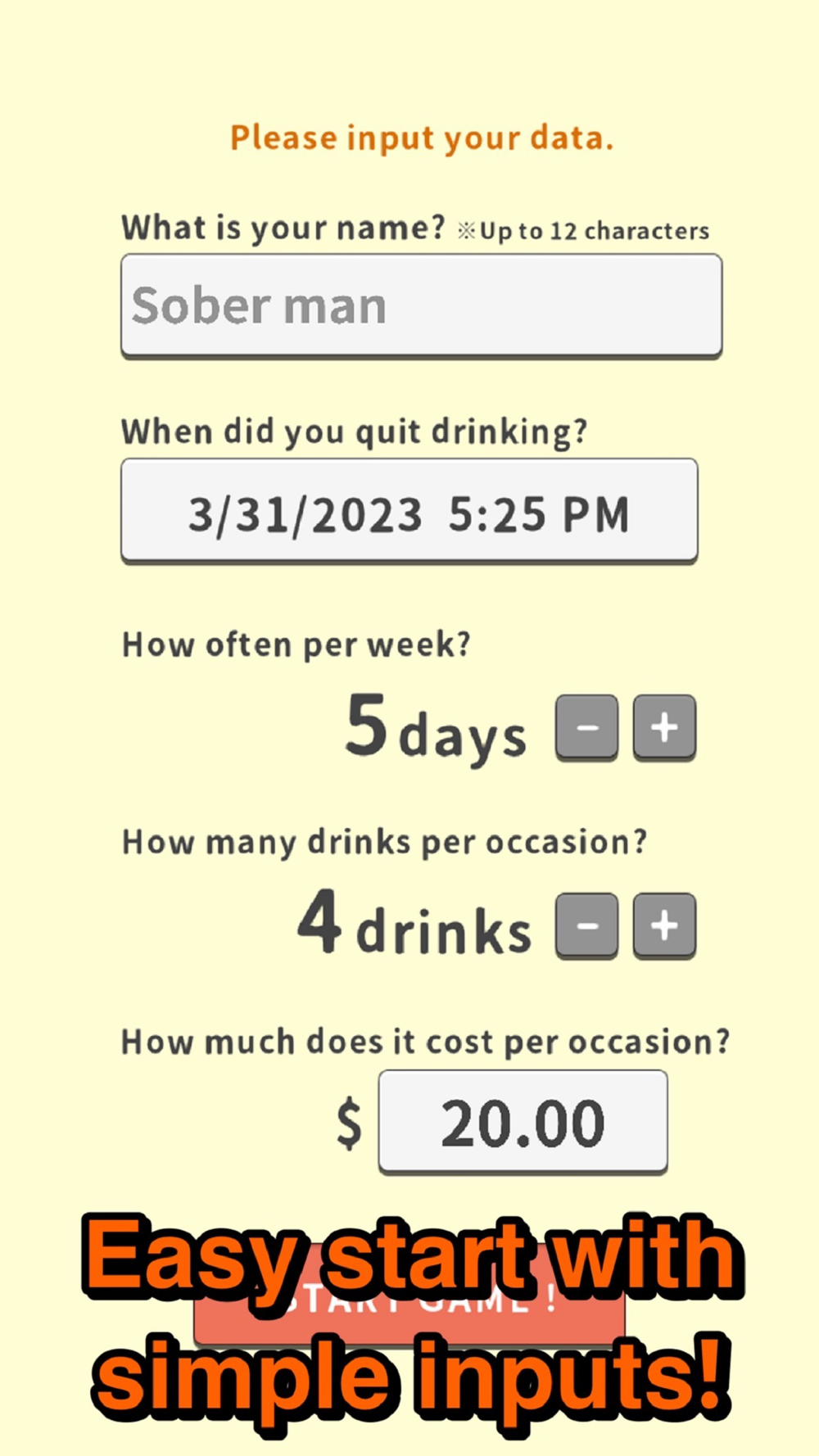The width and height of the screenshot is (819, 1456).
Task: Edit the cost per occasion amount
Action: click(x=523, y=1121)
